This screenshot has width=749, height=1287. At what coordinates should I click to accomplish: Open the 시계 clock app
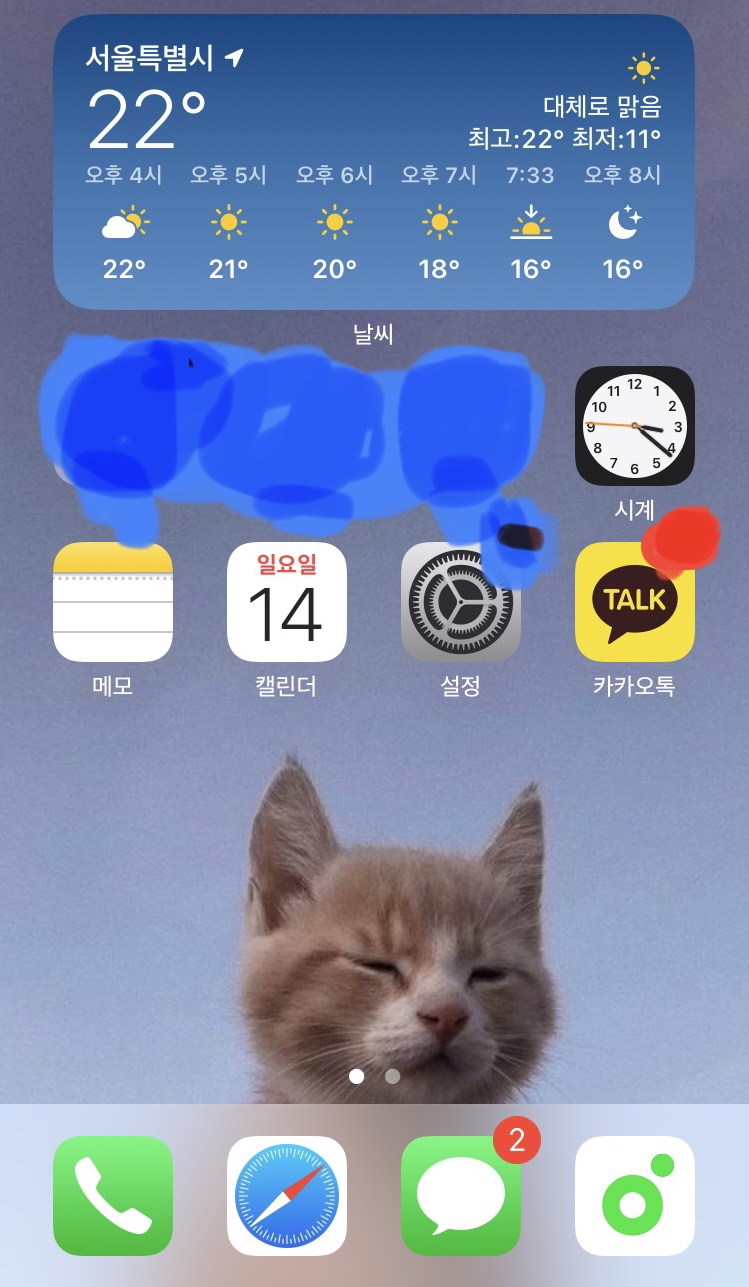tap(634, 426)
